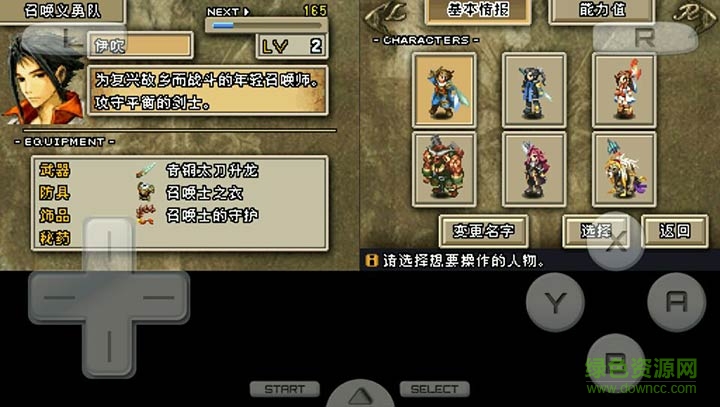The width and height of the screenshot is (720, 407).
Task: Tap the SELECT button
Action: coord(434,389)
